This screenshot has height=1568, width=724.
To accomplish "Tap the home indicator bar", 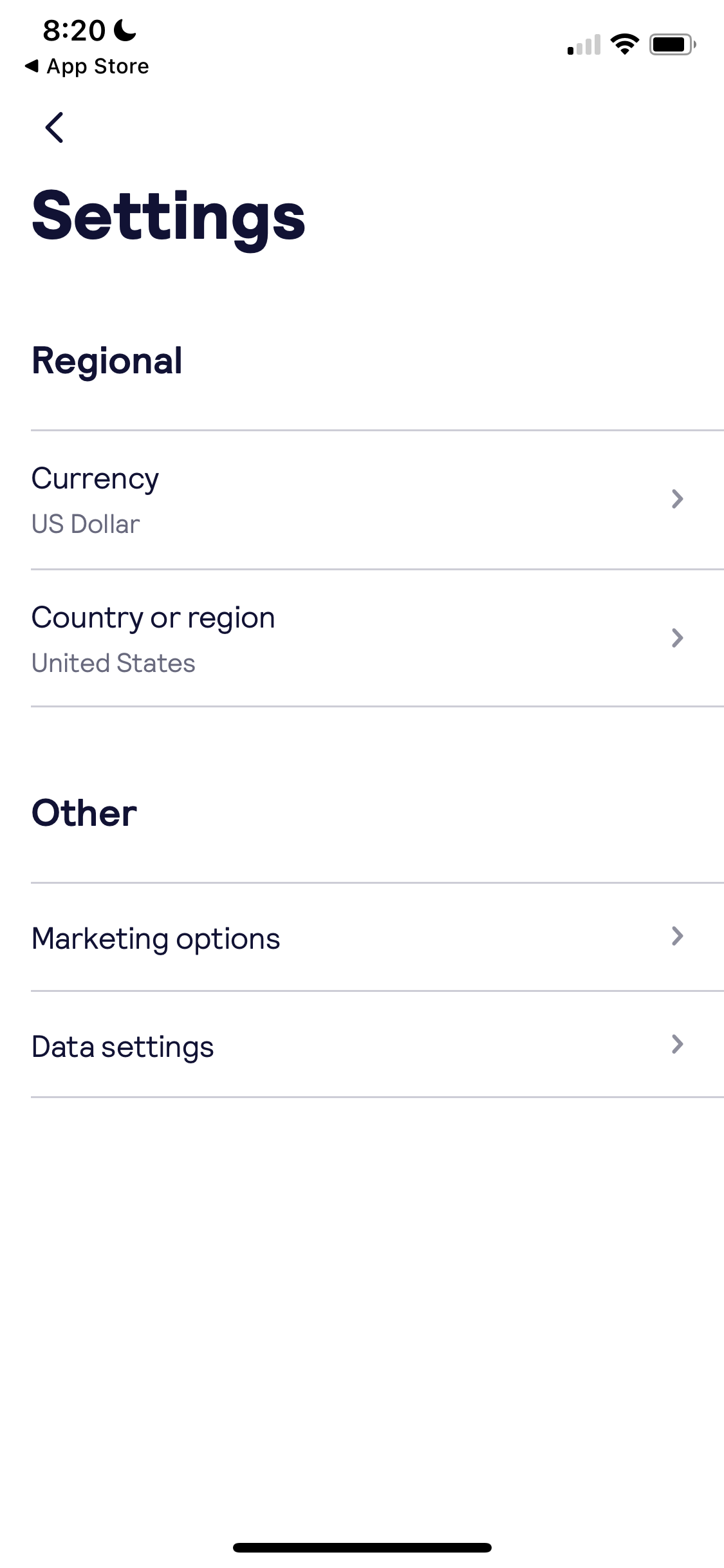I will [362, 1547].
